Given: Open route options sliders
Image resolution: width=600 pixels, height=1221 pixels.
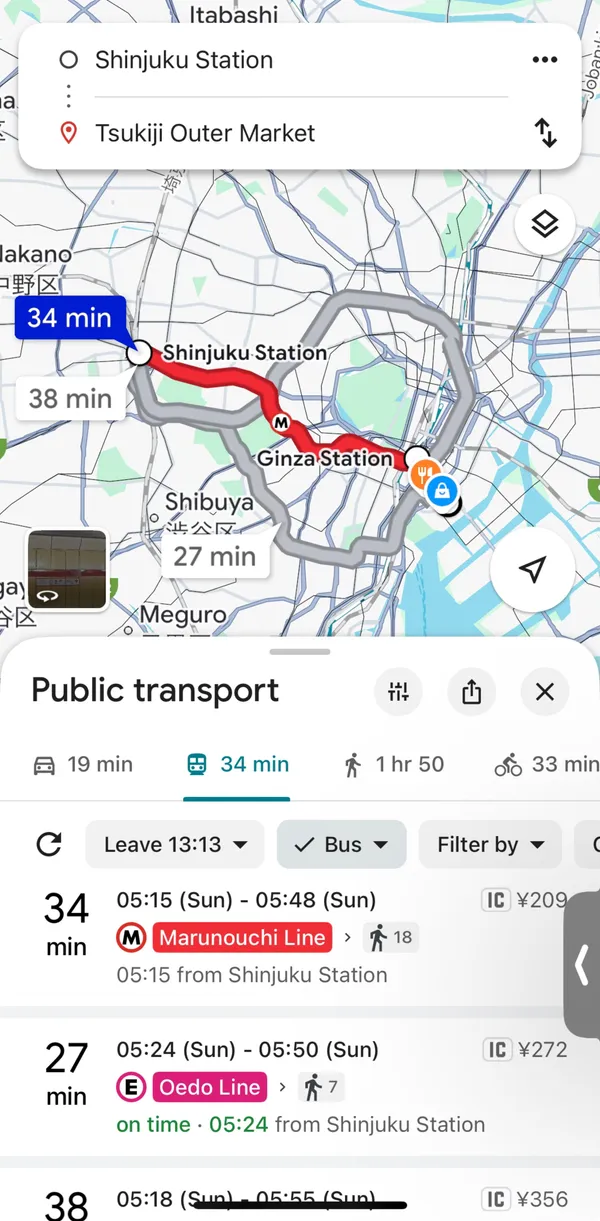Looking at the screenshot, I should [398, 691].
